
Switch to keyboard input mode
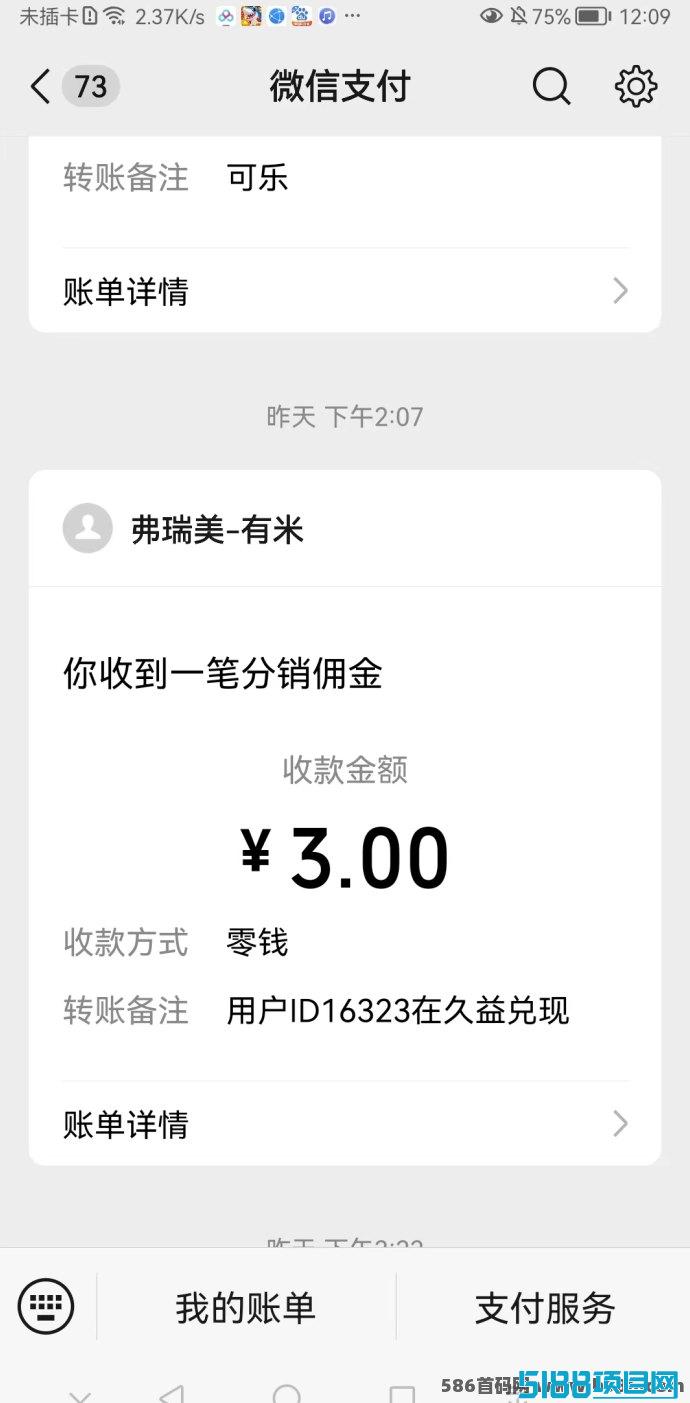(46, 1306)
